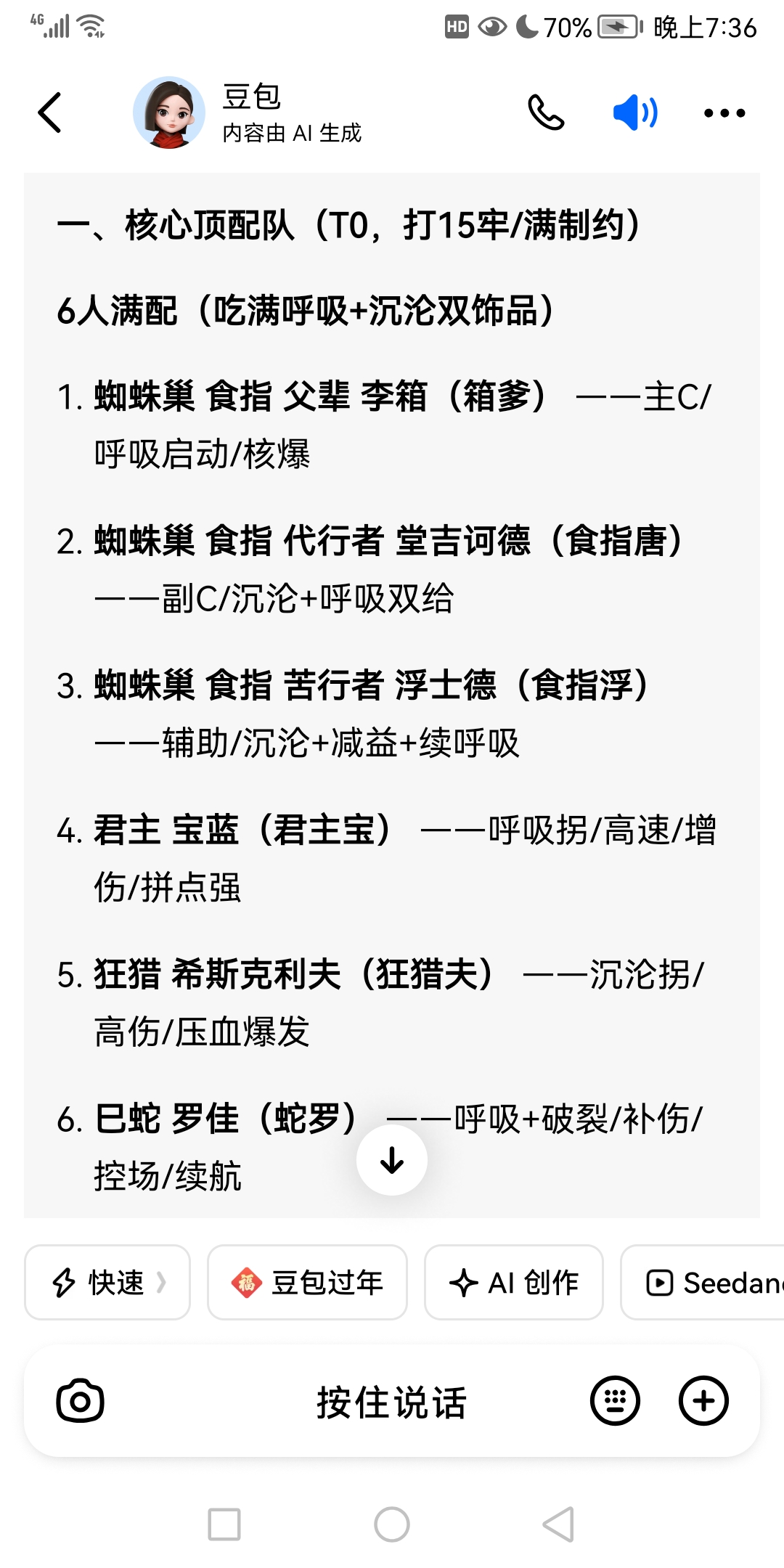Go back from the Doubao chat

click(49, 113)
